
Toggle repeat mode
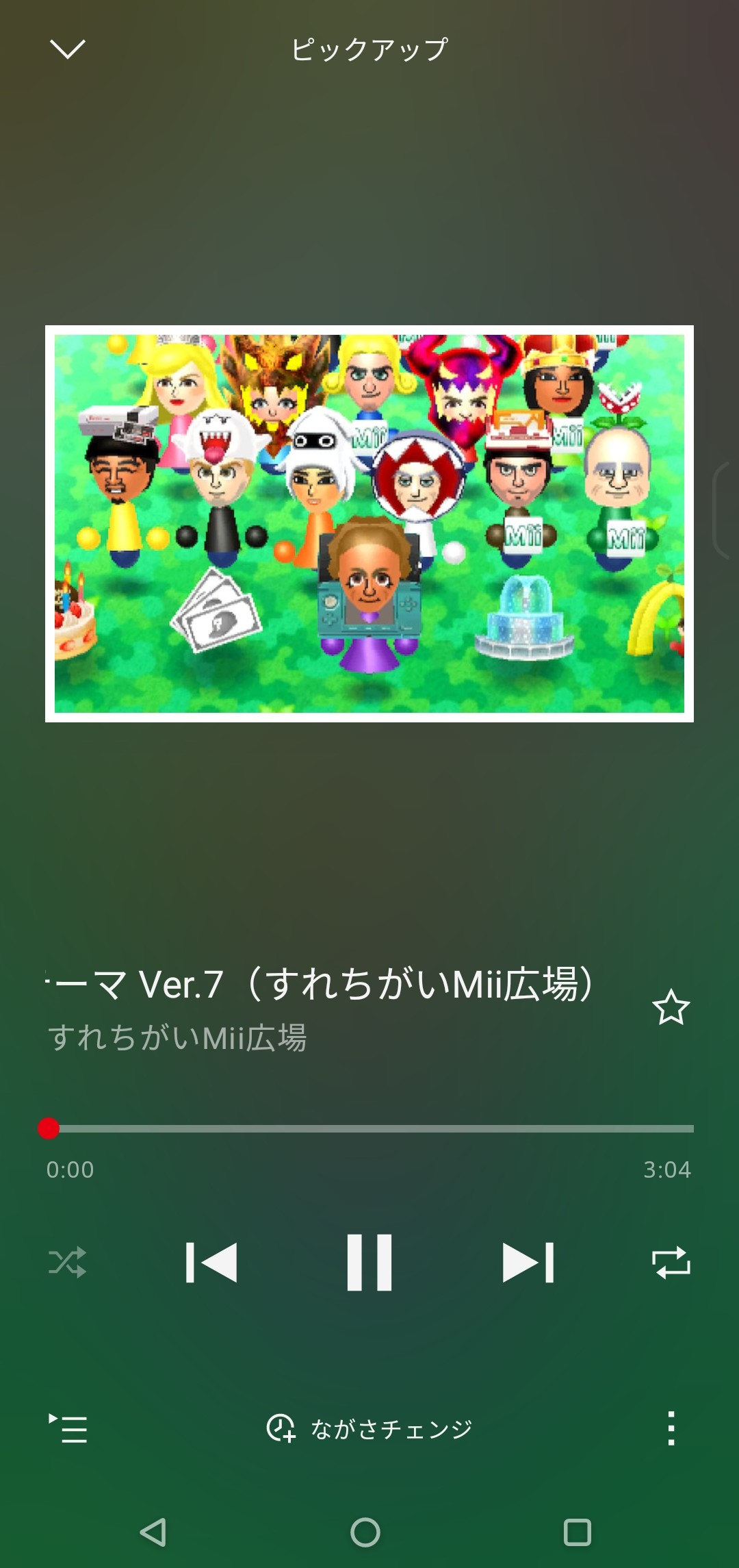tap(671, 1262)
